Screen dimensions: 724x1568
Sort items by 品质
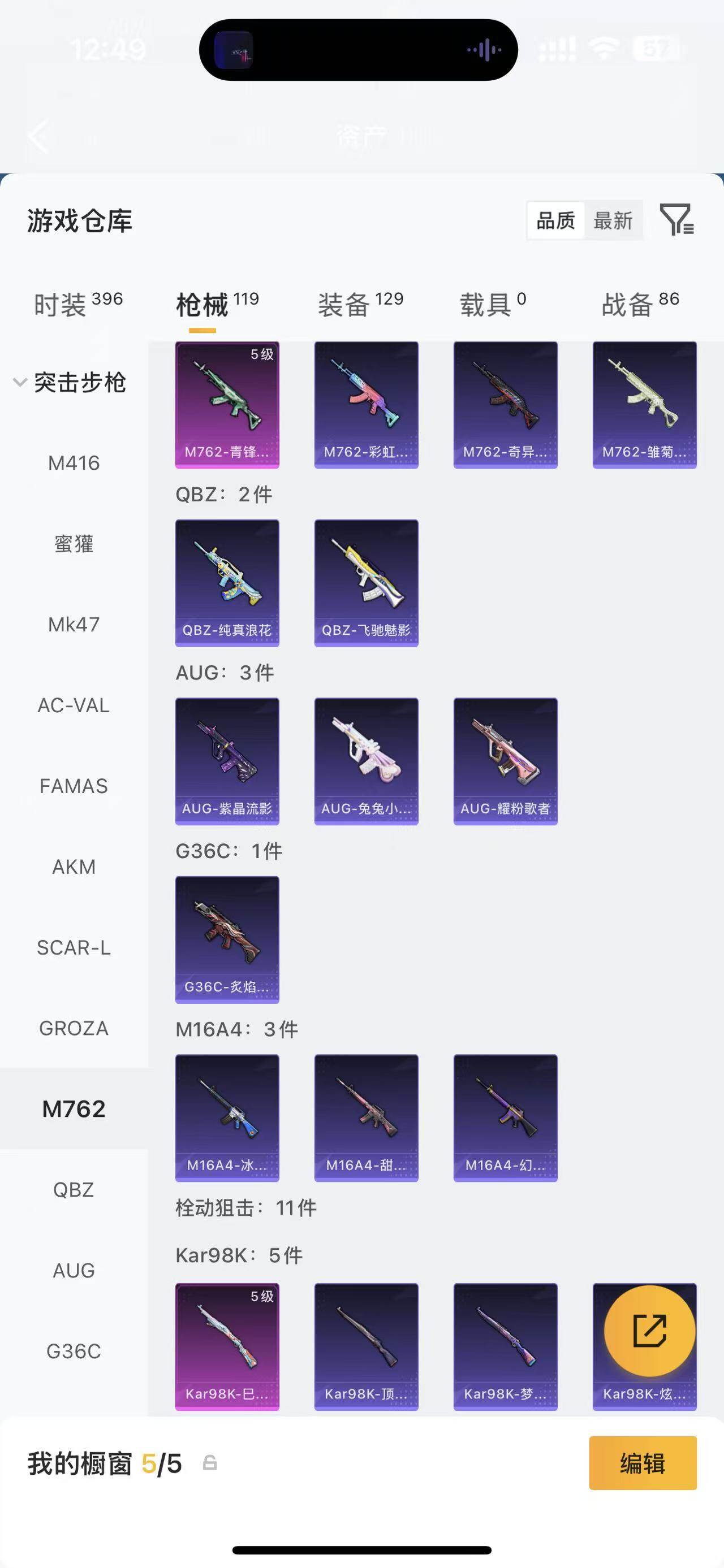[x=555, y=220]
